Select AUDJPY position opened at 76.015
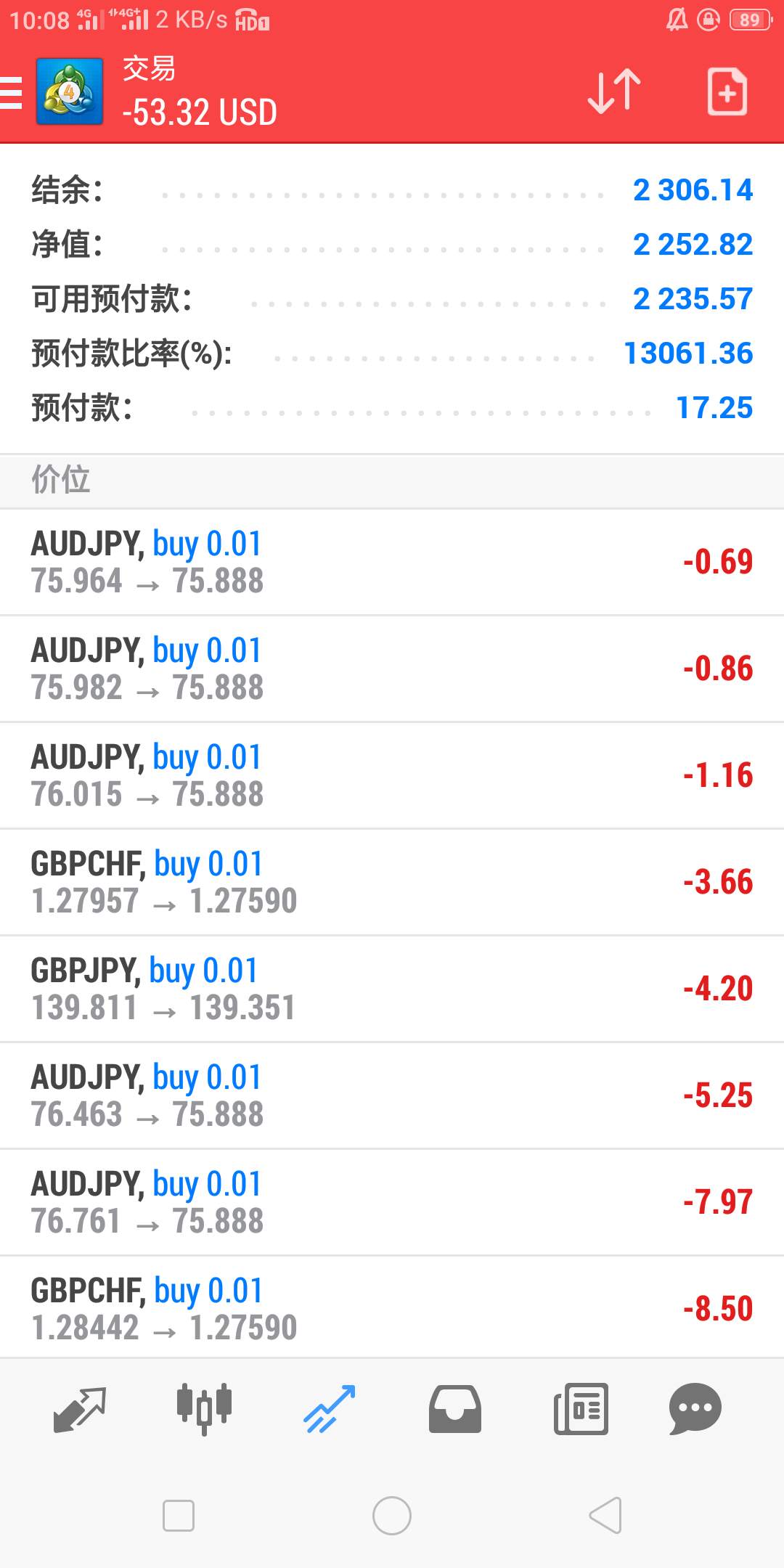The height and width of the screenshot is (1568, 784). click(392, 776)
